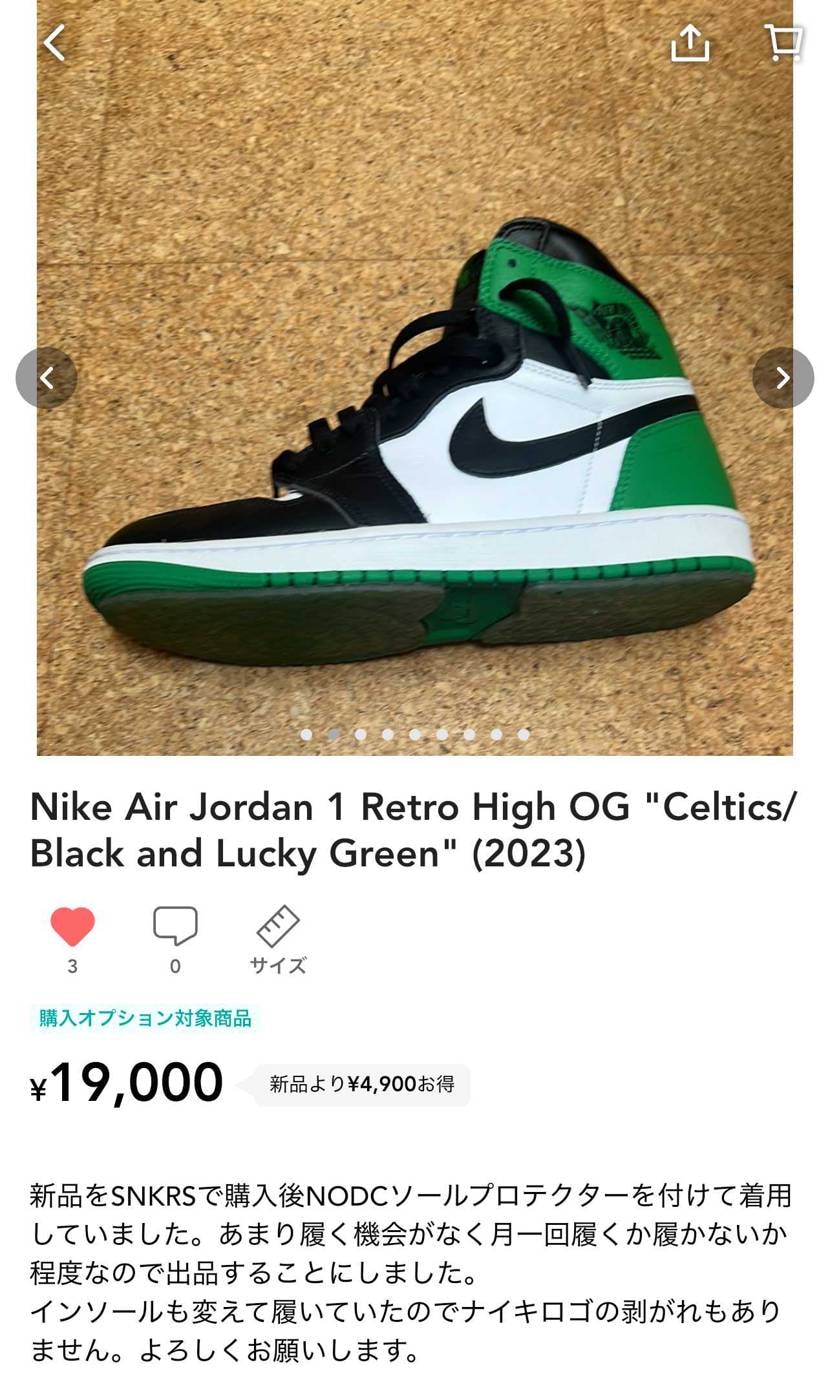Share this Air Jordan 1 listing
This screenshot has height=1380, width=830.
coord(689,43)
